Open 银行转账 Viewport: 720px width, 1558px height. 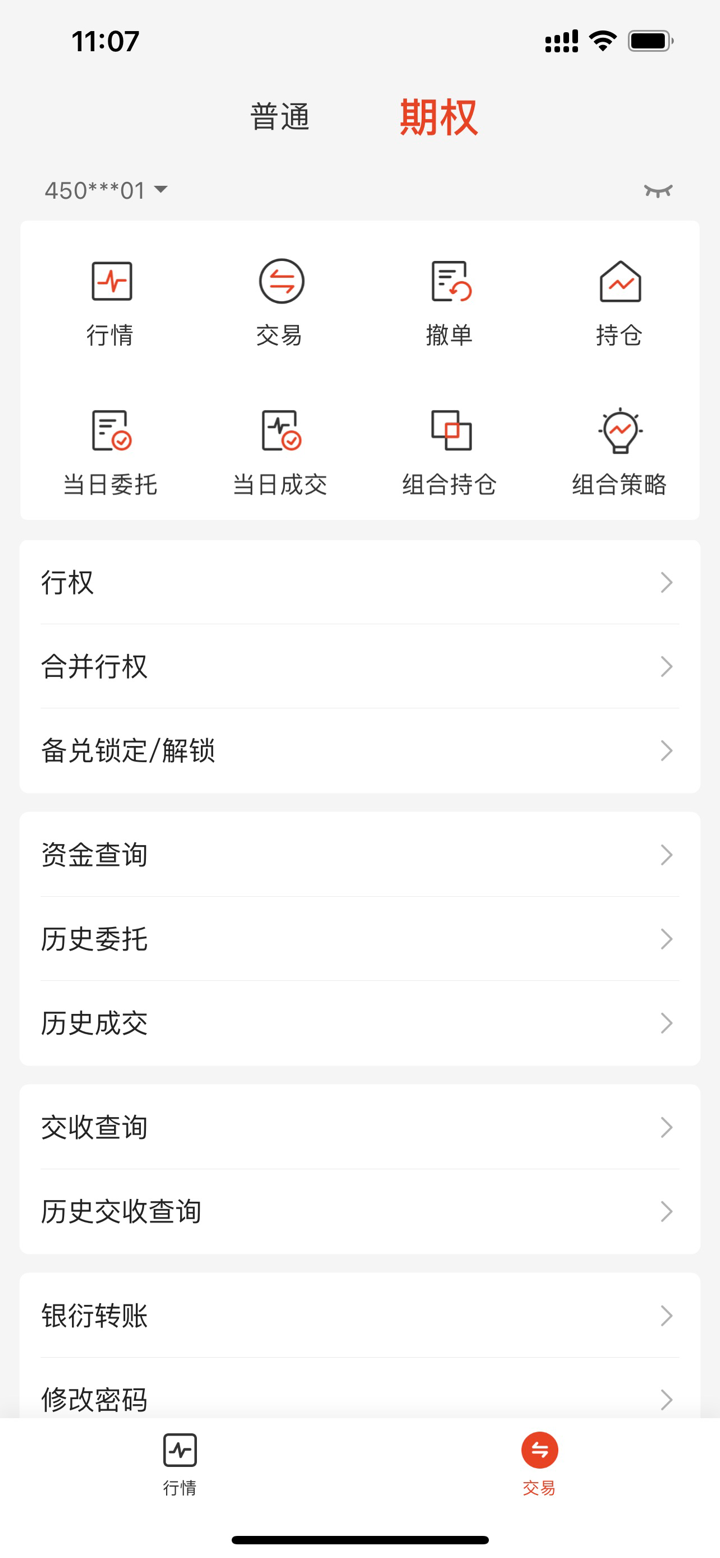[360, 1316]
